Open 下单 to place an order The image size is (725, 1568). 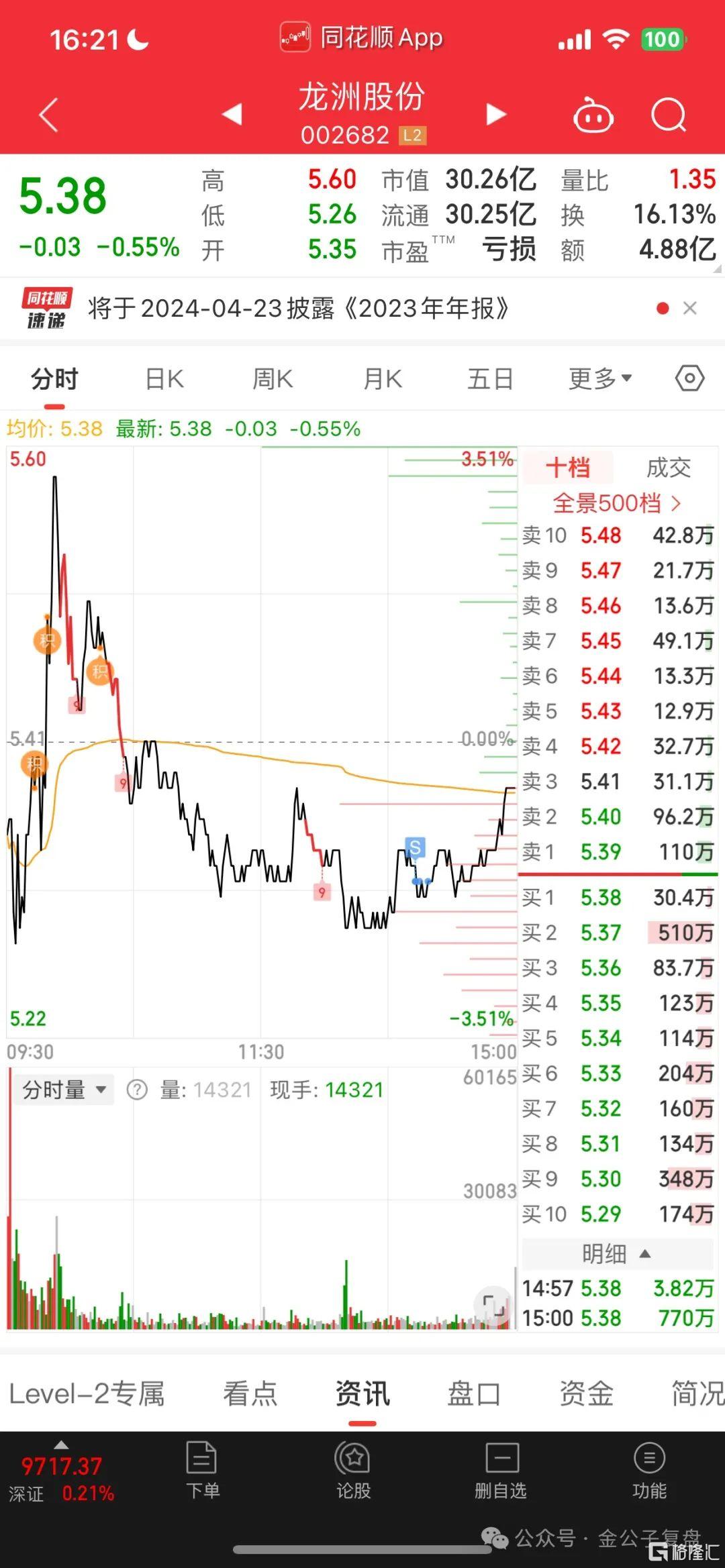[x=202, y=1471]
